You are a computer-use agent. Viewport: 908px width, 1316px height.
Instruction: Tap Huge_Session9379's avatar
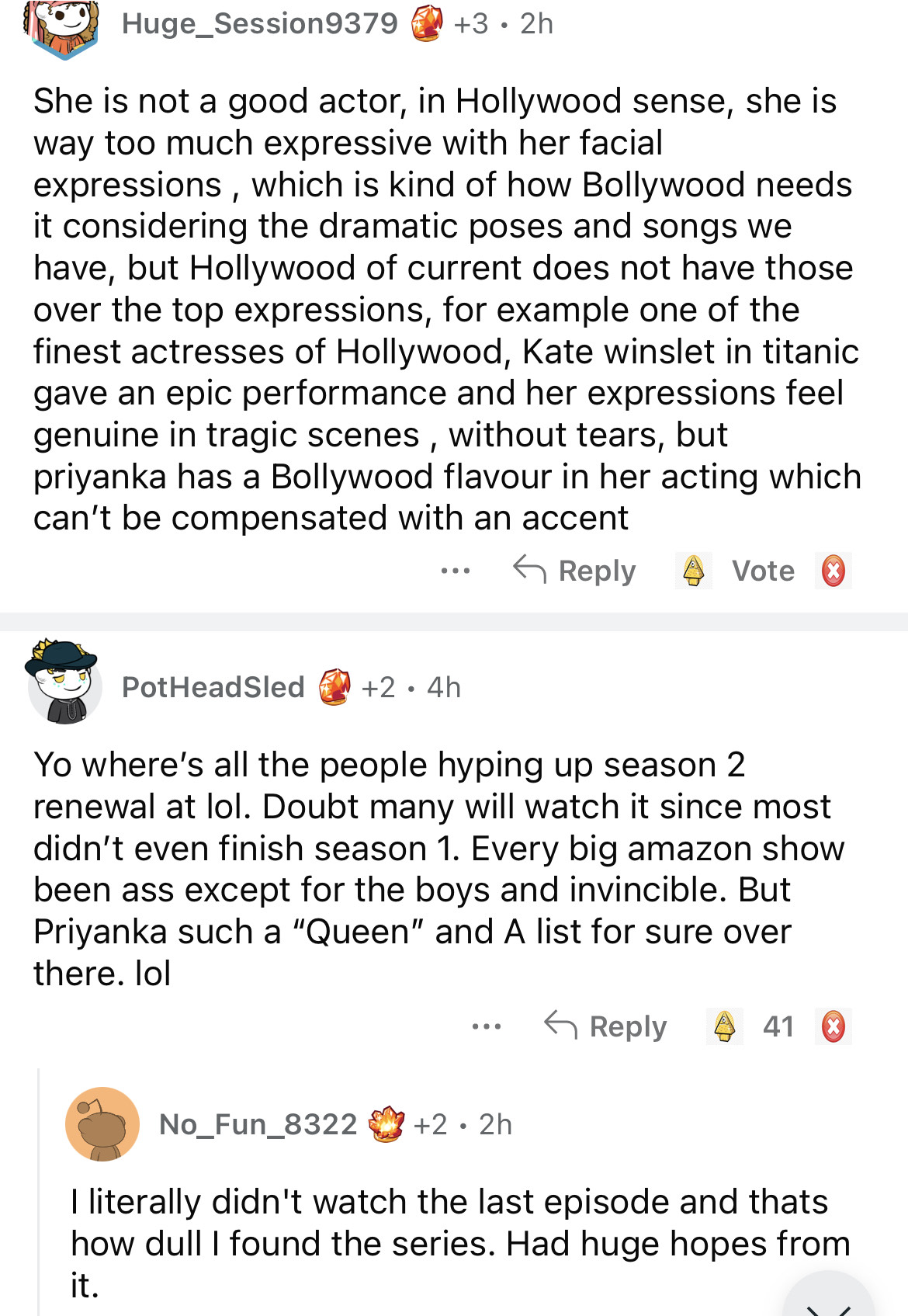pos(62,27)
